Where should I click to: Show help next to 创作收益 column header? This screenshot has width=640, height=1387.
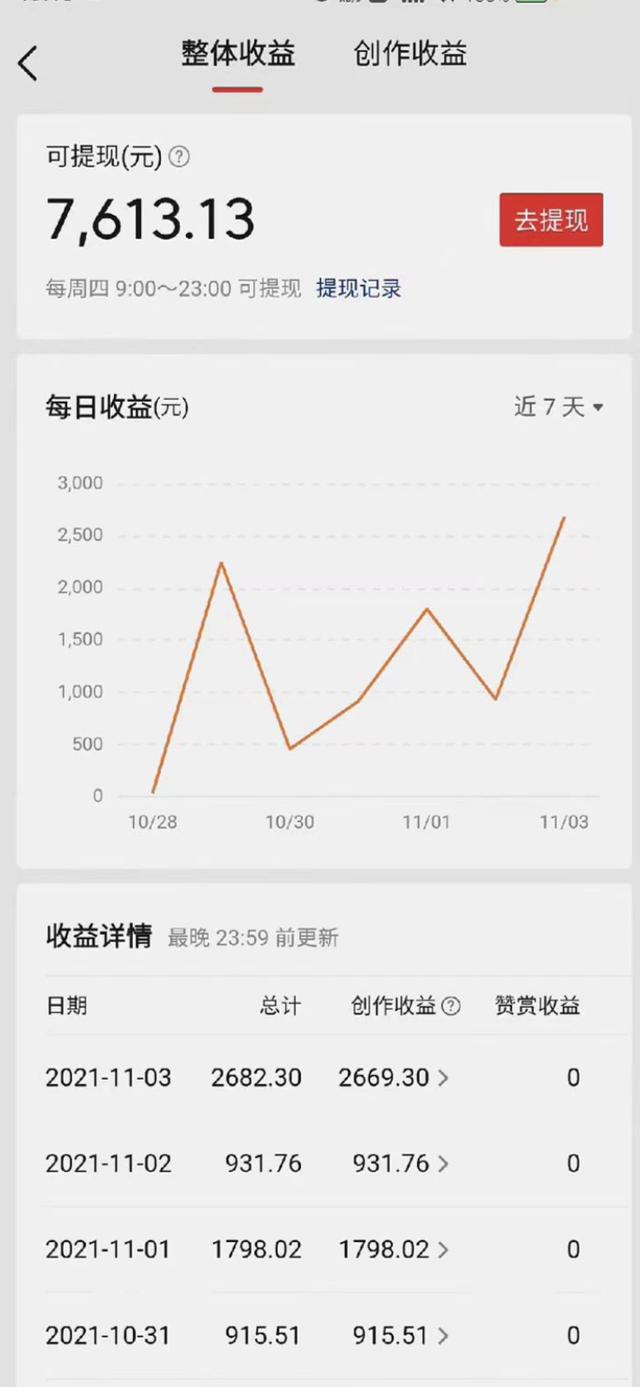coord(451,1006)
